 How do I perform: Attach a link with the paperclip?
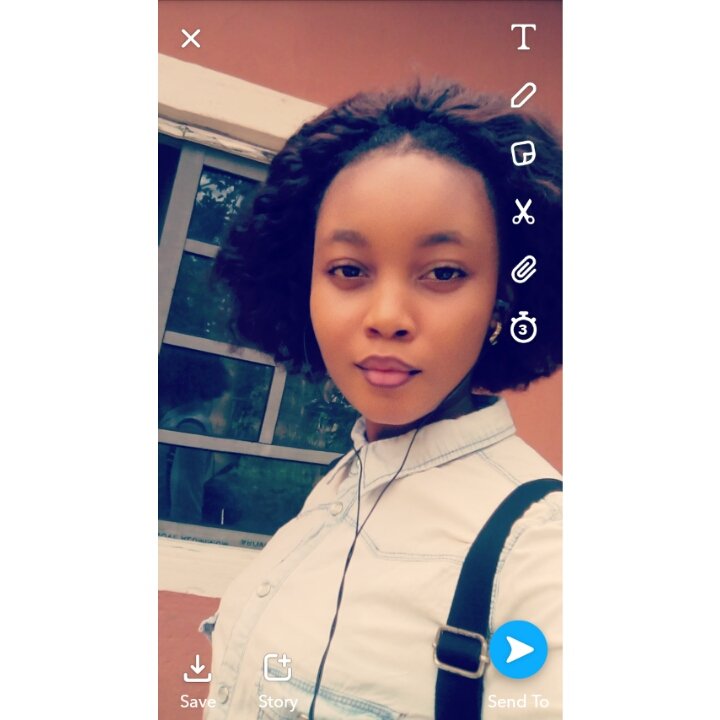523,269
